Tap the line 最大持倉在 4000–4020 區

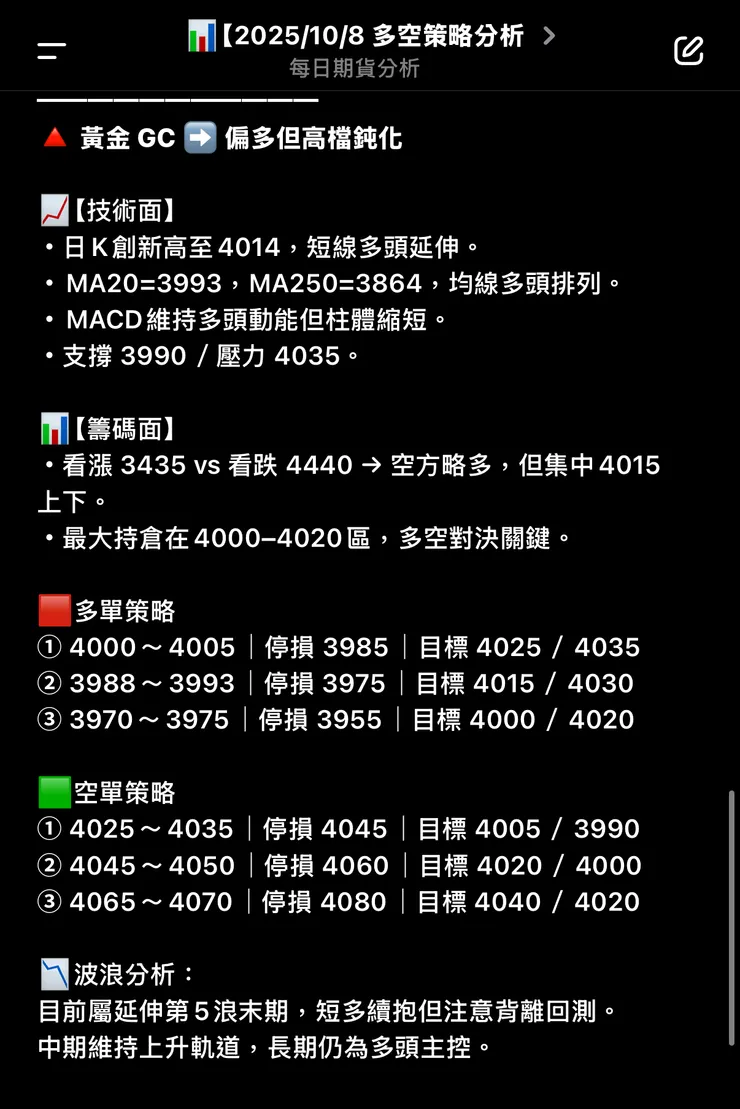(x=300, y=538)
